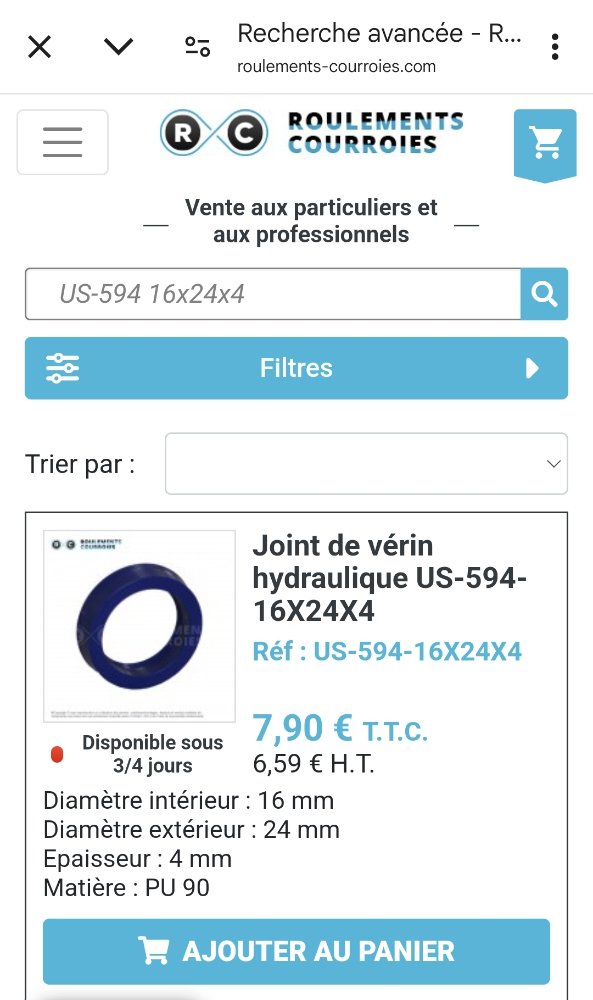Tap the search field with US-594 16x24x4
Image resolution: width=593 pixels, height=1000 pixels.
click(273, 294)
